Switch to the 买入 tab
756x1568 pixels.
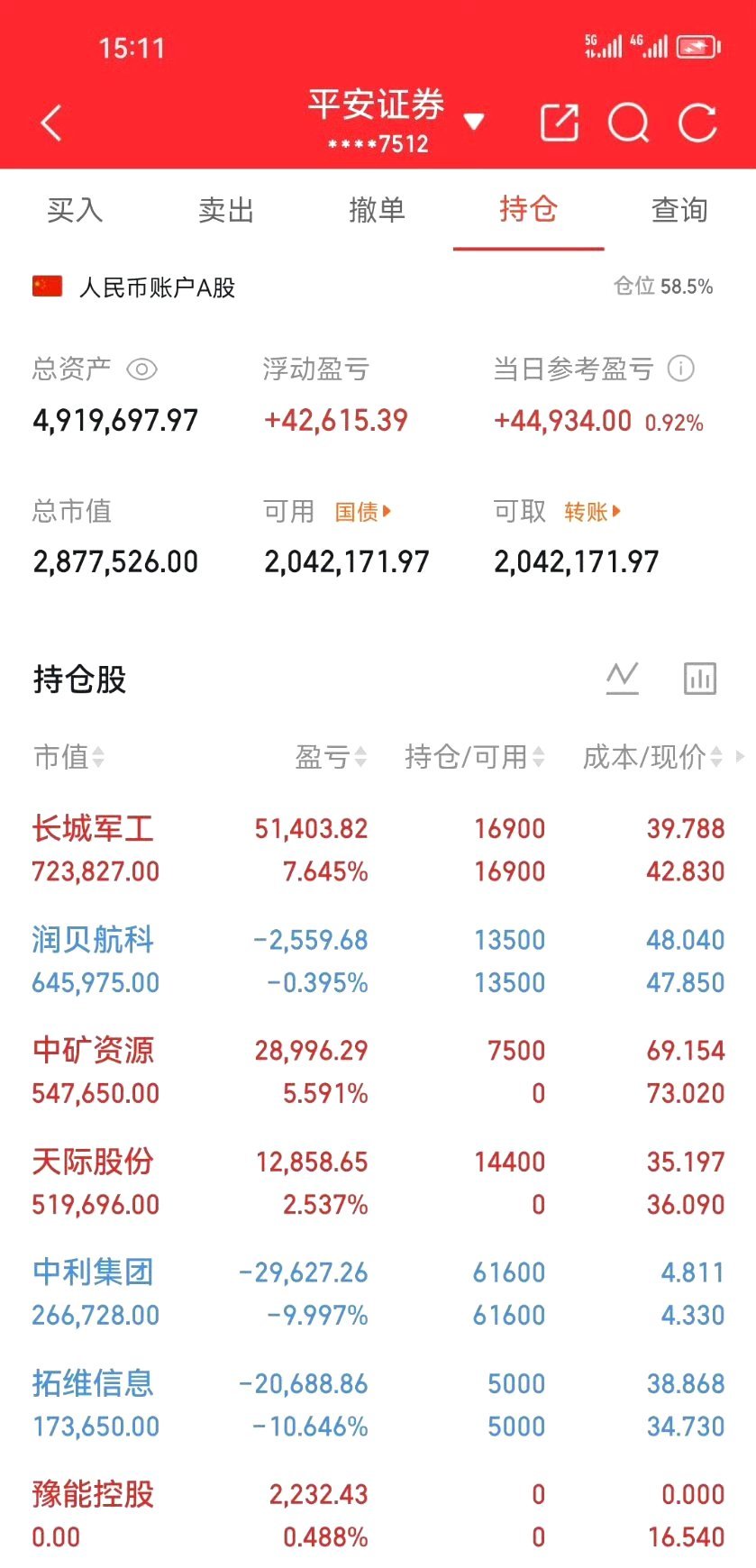coord(74,210)
